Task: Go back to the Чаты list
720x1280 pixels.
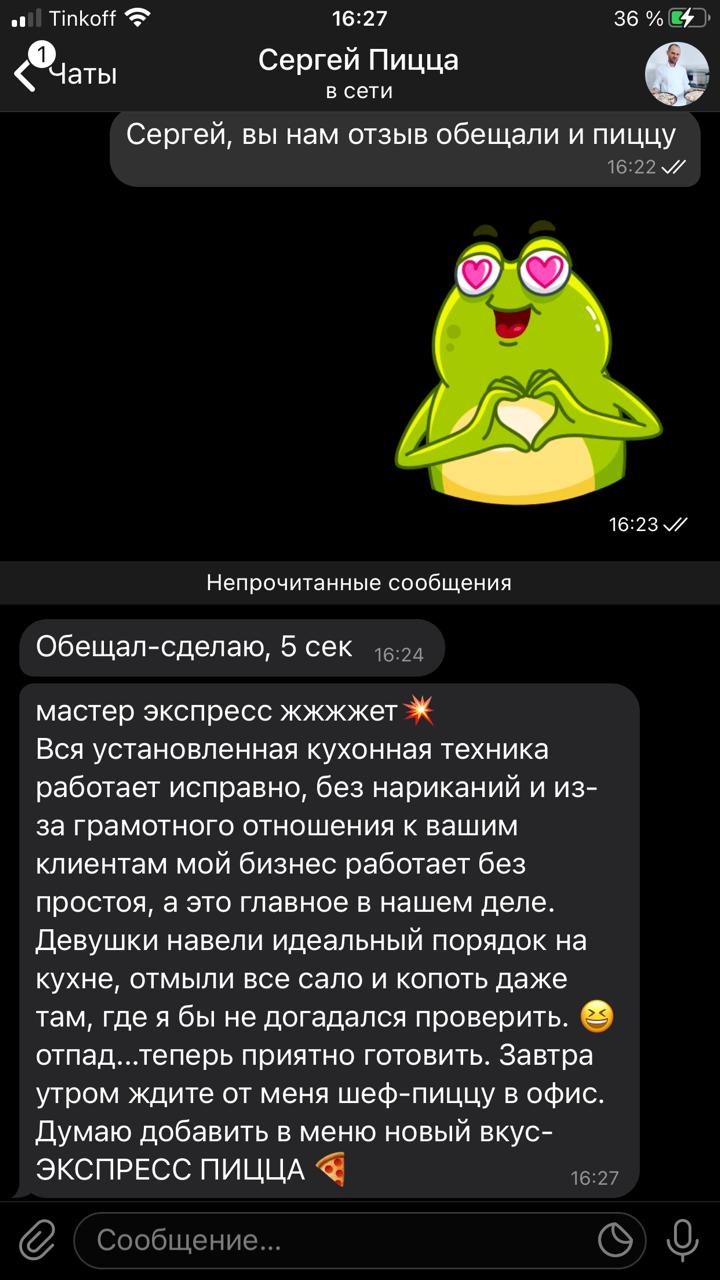Action: point(65,73)
